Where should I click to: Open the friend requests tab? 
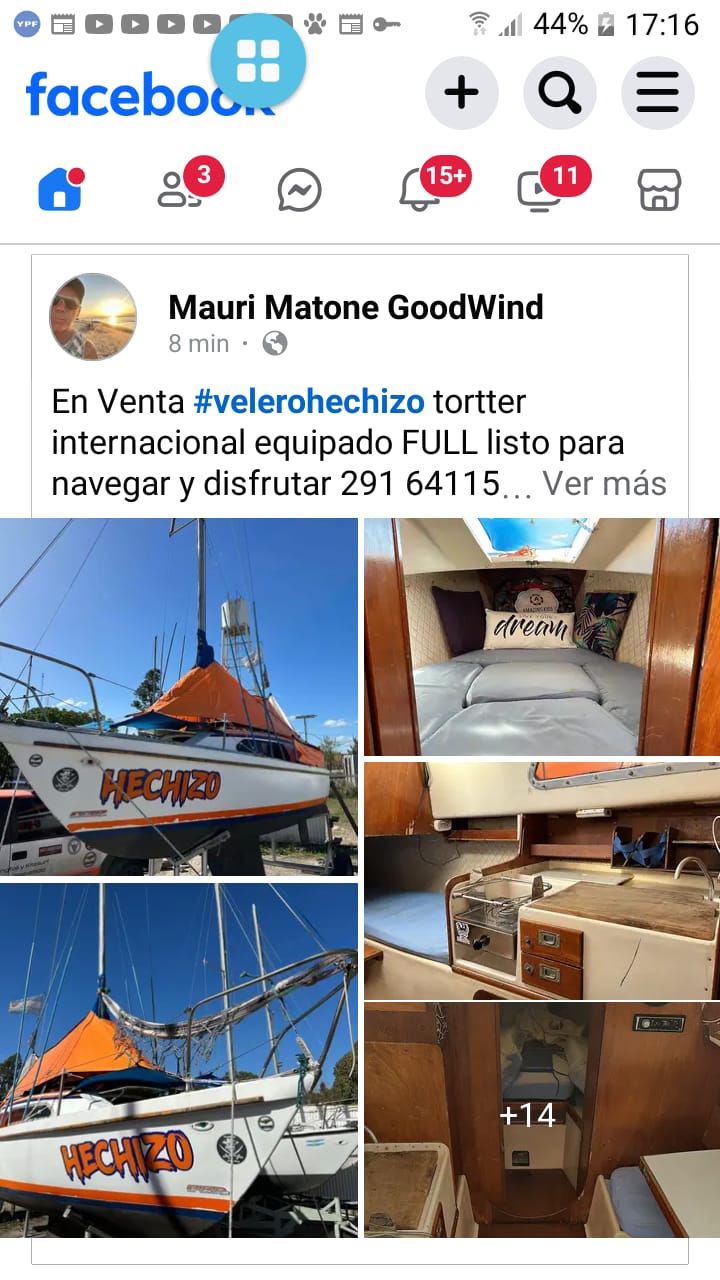[x=181, y=189]
